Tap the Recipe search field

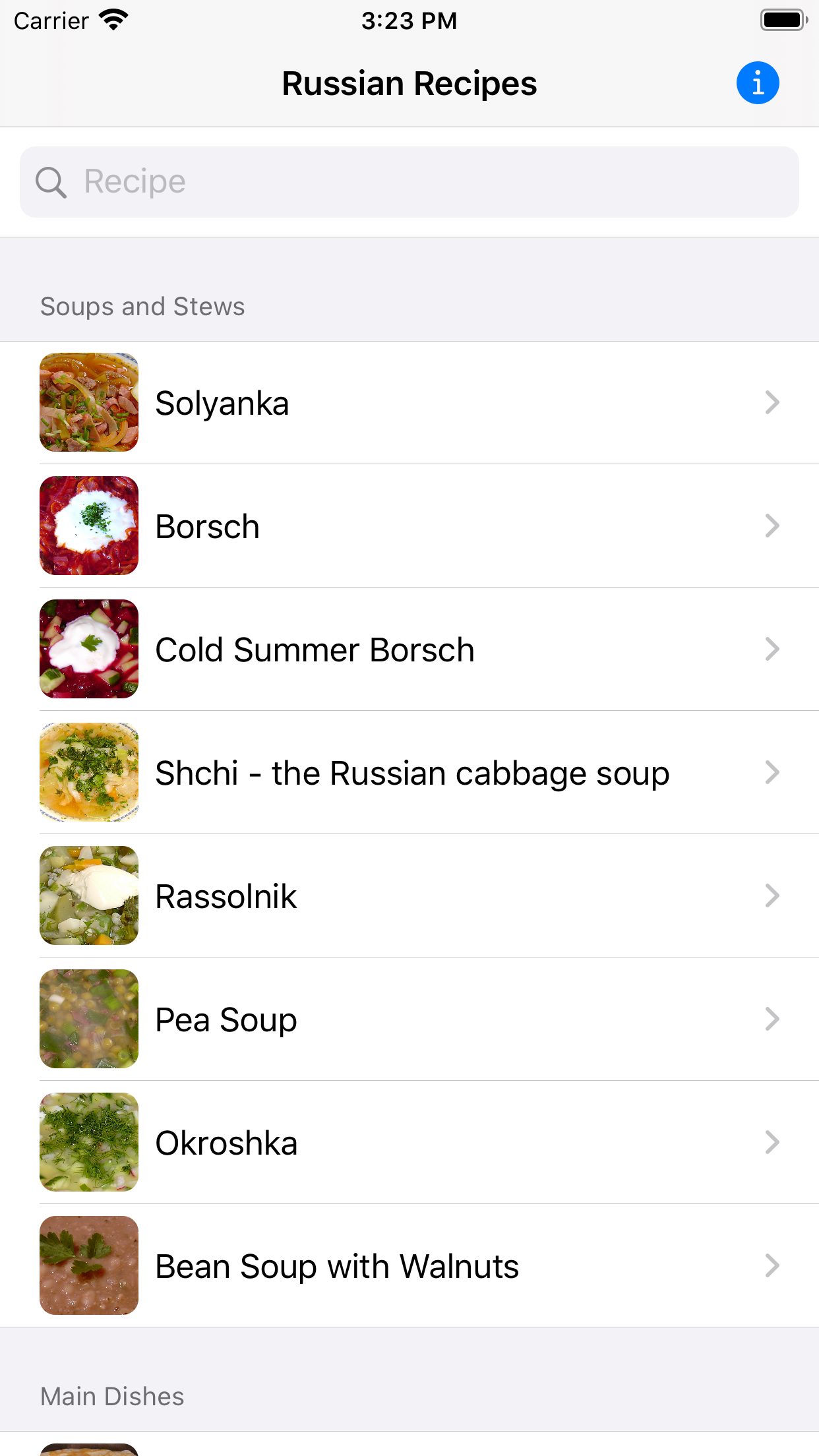pos(409,182)
